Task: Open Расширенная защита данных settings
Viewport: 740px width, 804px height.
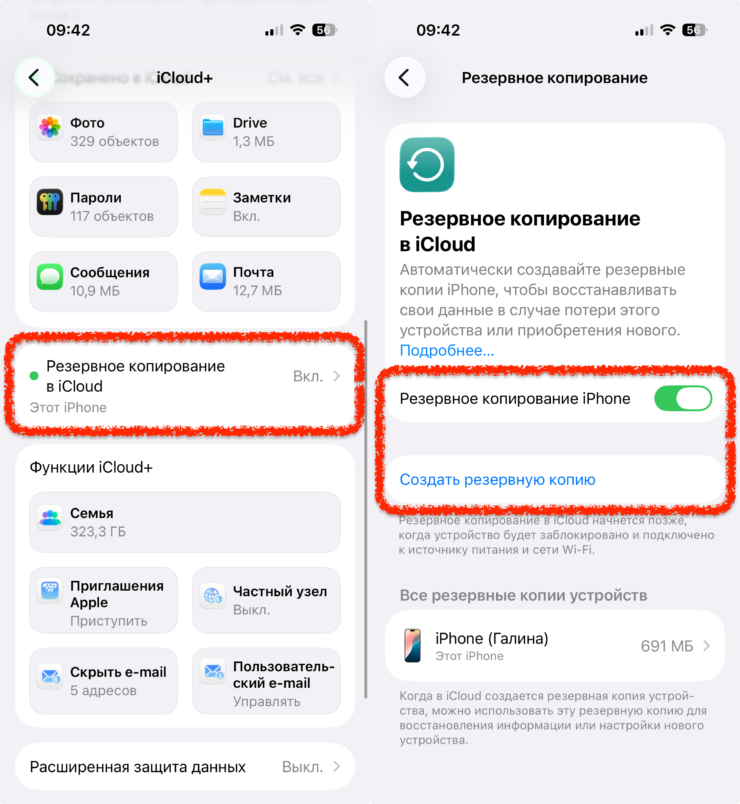Action: [184, 767]
